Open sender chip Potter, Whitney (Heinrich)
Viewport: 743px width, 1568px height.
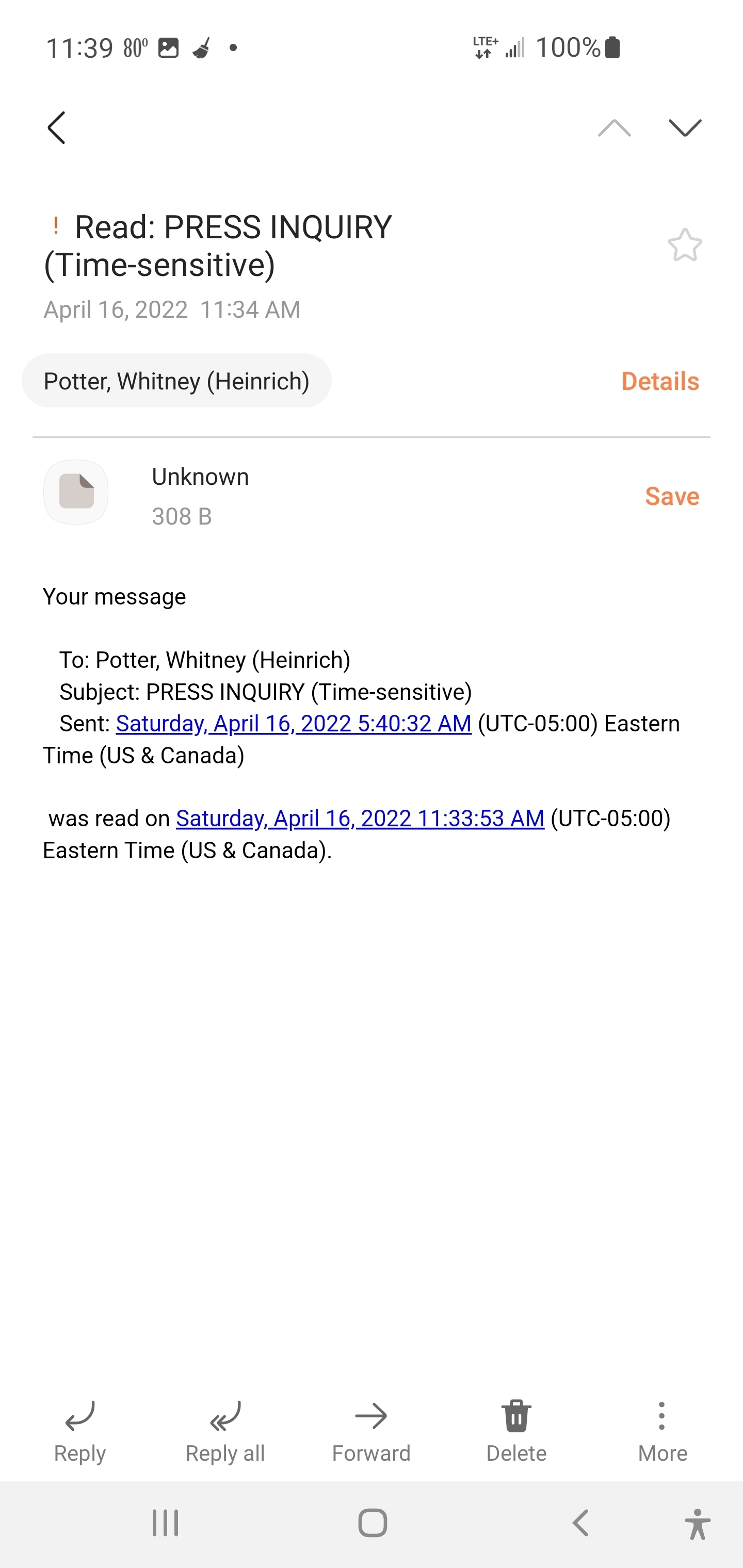pyautogui.click(x=176, y=381)
